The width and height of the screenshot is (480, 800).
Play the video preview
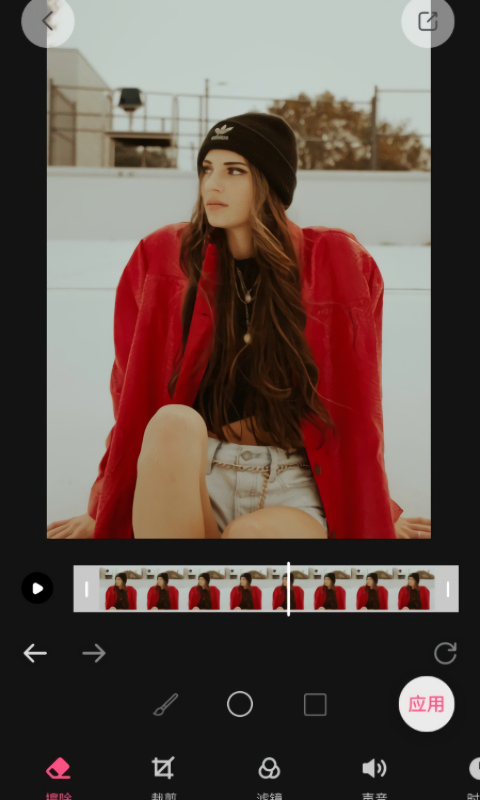coord(37,588)
